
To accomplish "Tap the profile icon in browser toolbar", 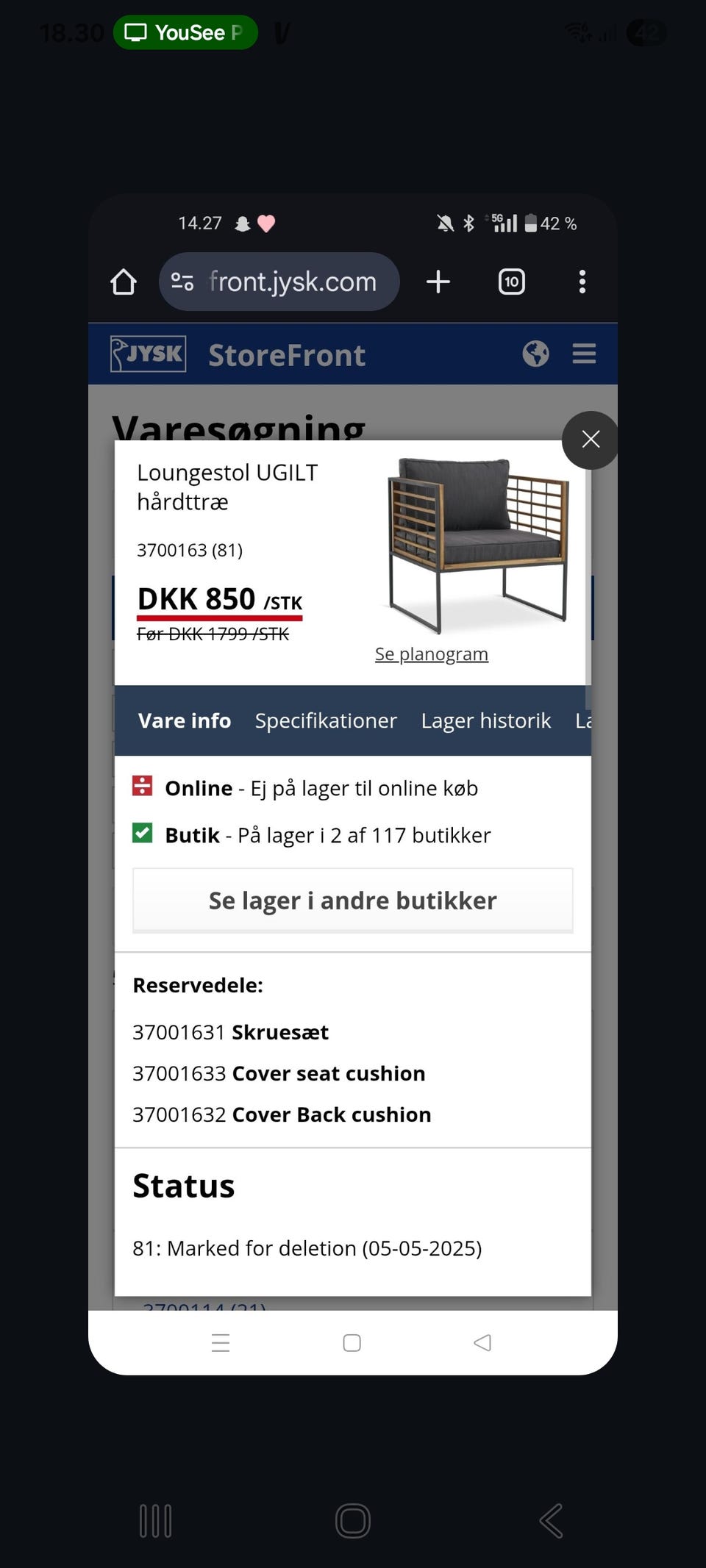I will [181, 282].
